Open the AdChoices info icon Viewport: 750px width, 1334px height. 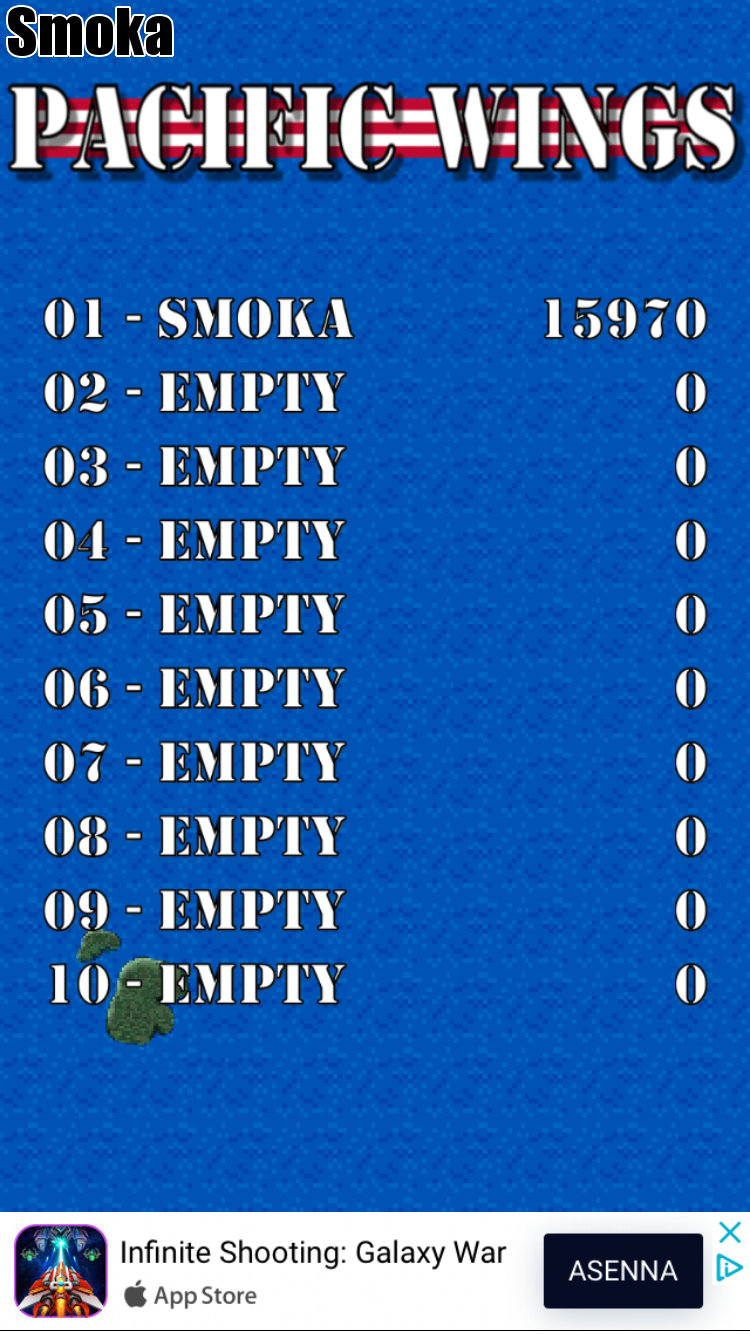pos(730,1268)
